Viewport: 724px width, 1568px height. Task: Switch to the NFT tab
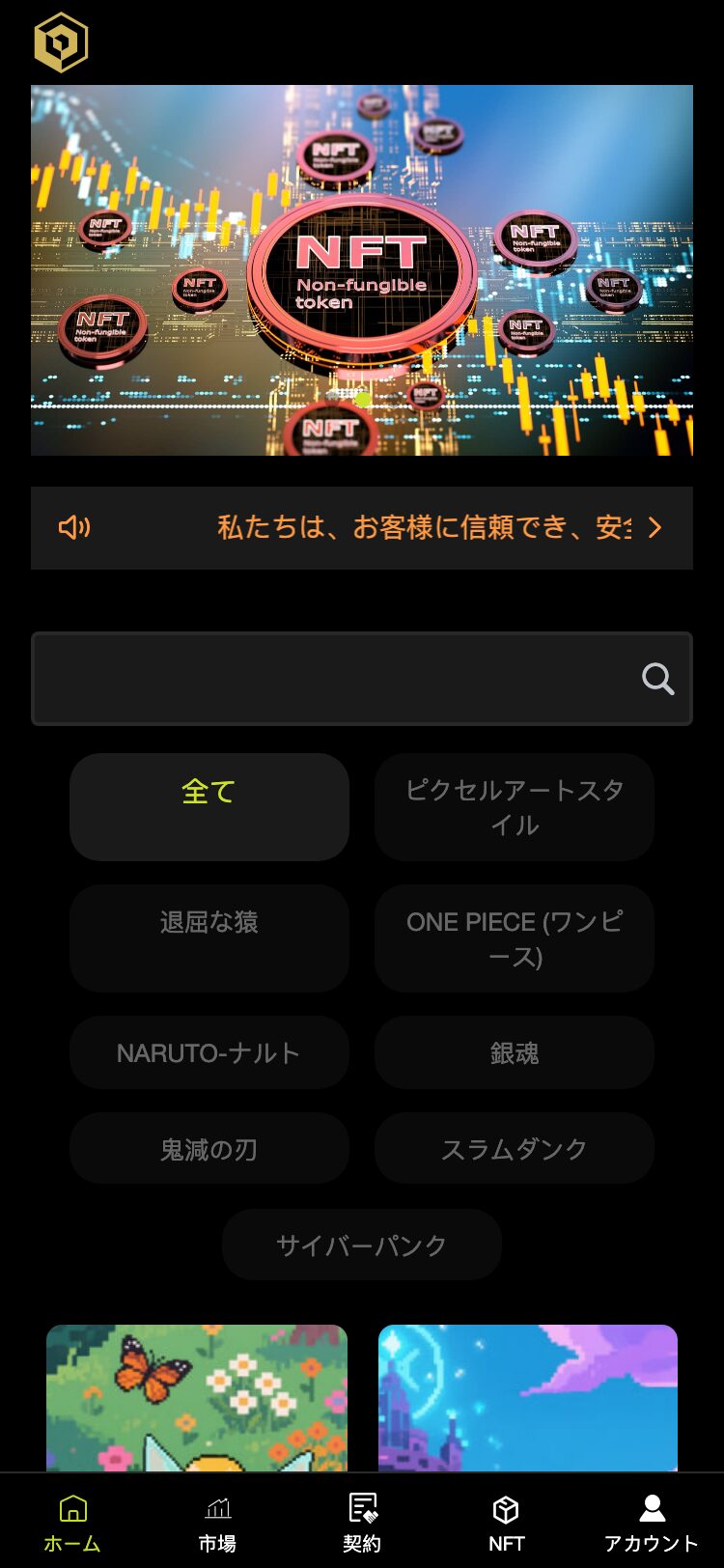(x=507, y=1523)
